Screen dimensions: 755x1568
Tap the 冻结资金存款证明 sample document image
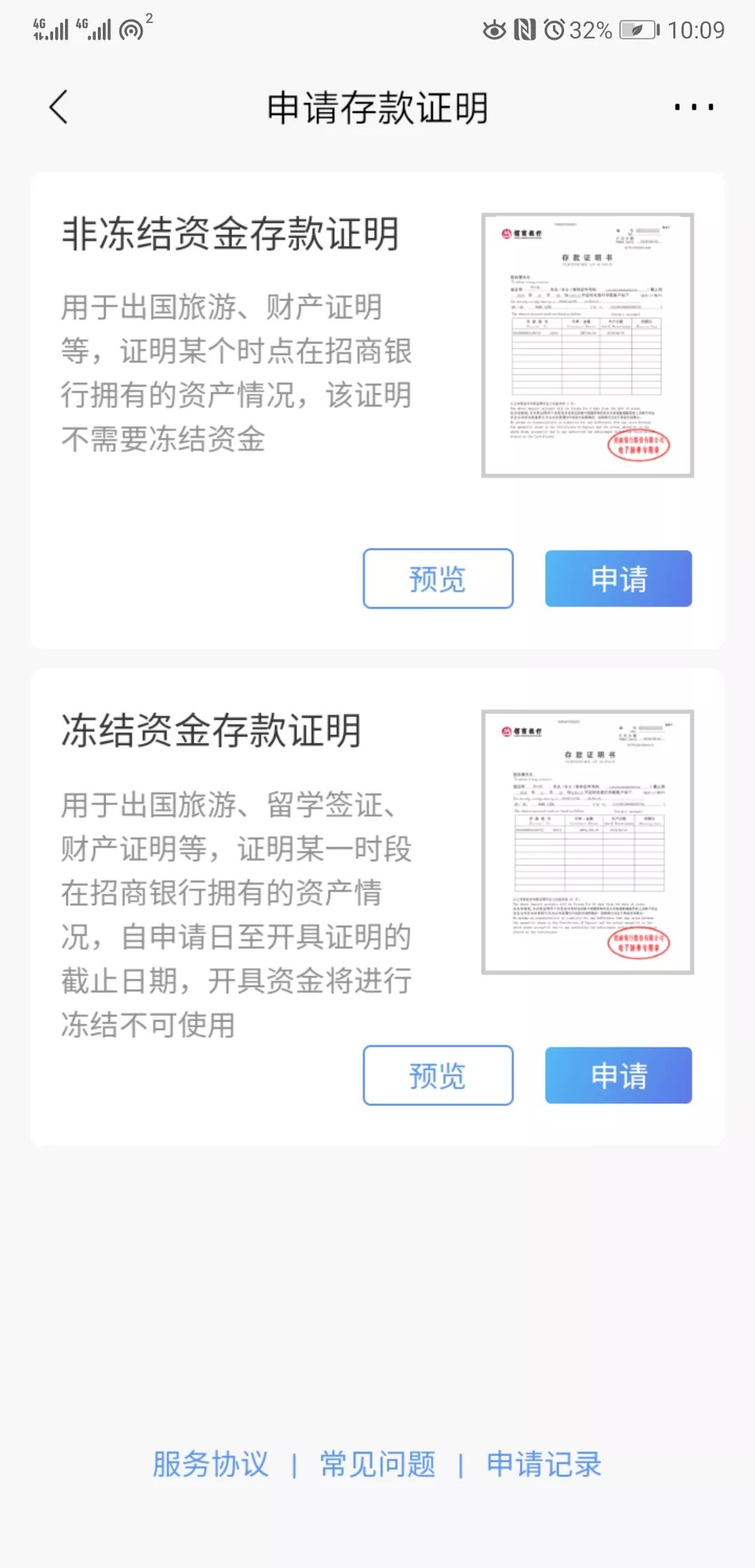pyautogui.click(x=587, y=842)
